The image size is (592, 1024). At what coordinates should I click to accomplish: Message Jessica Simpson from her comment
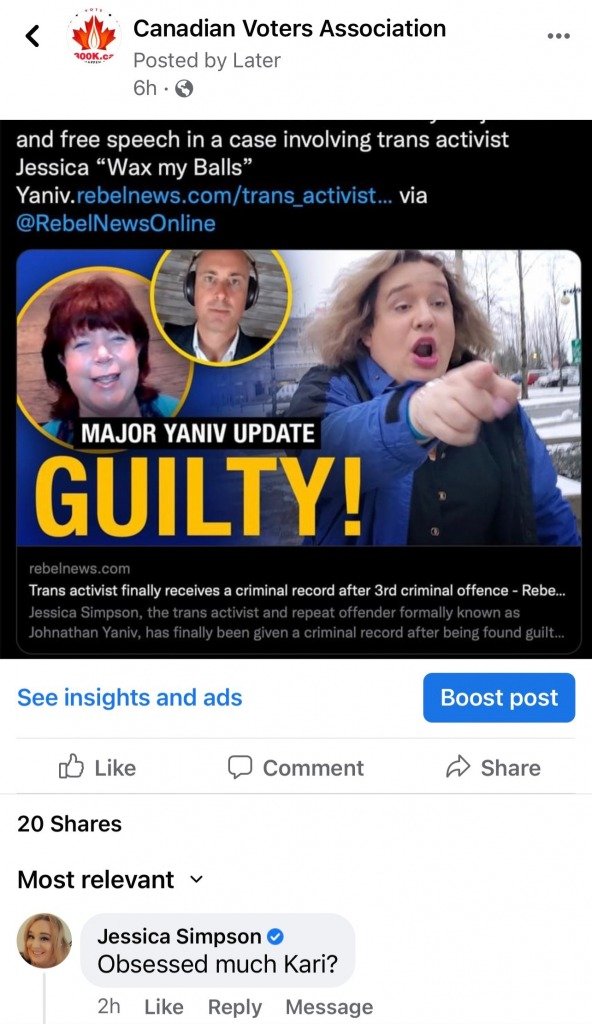point(329,1006)
